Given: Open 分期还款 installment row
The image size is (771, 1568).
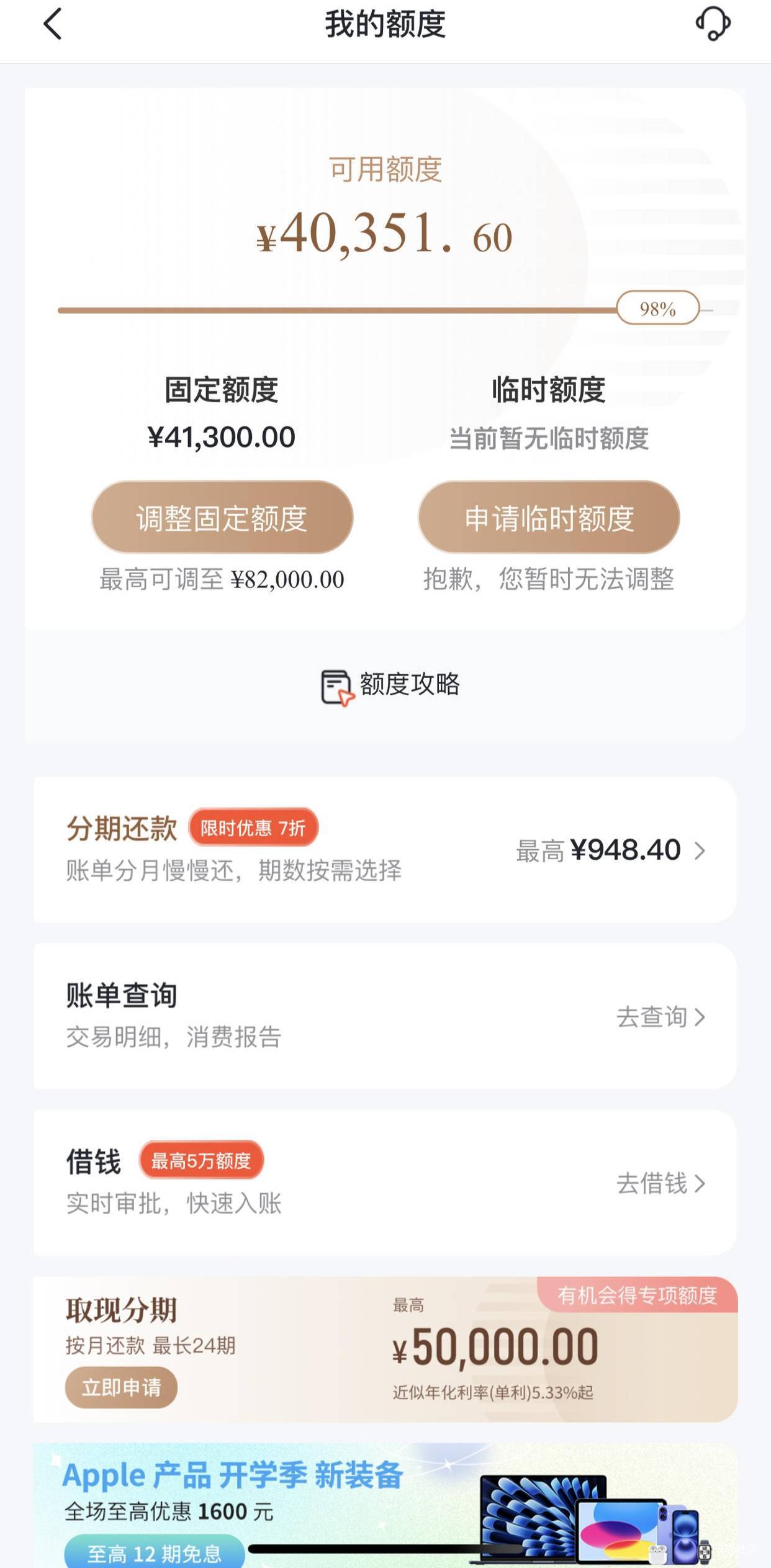Looking at the screenshot, I should 385,849.
